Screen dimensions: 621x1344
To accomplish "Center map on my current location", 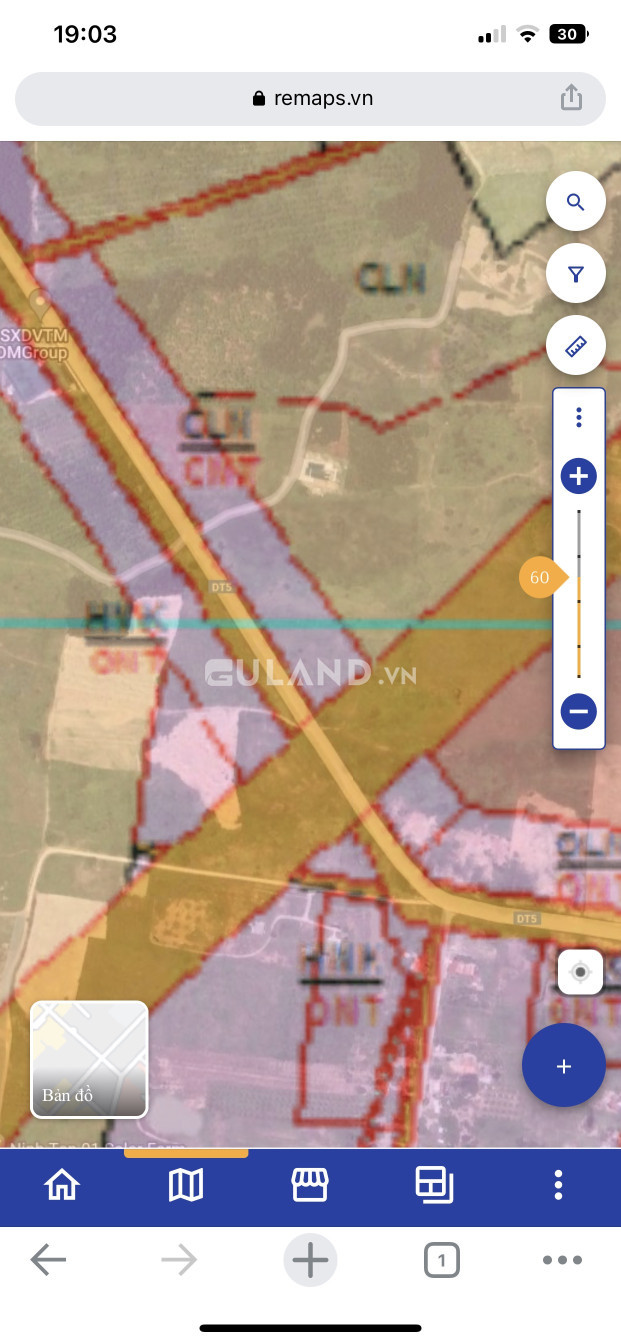I will [579, 972].
